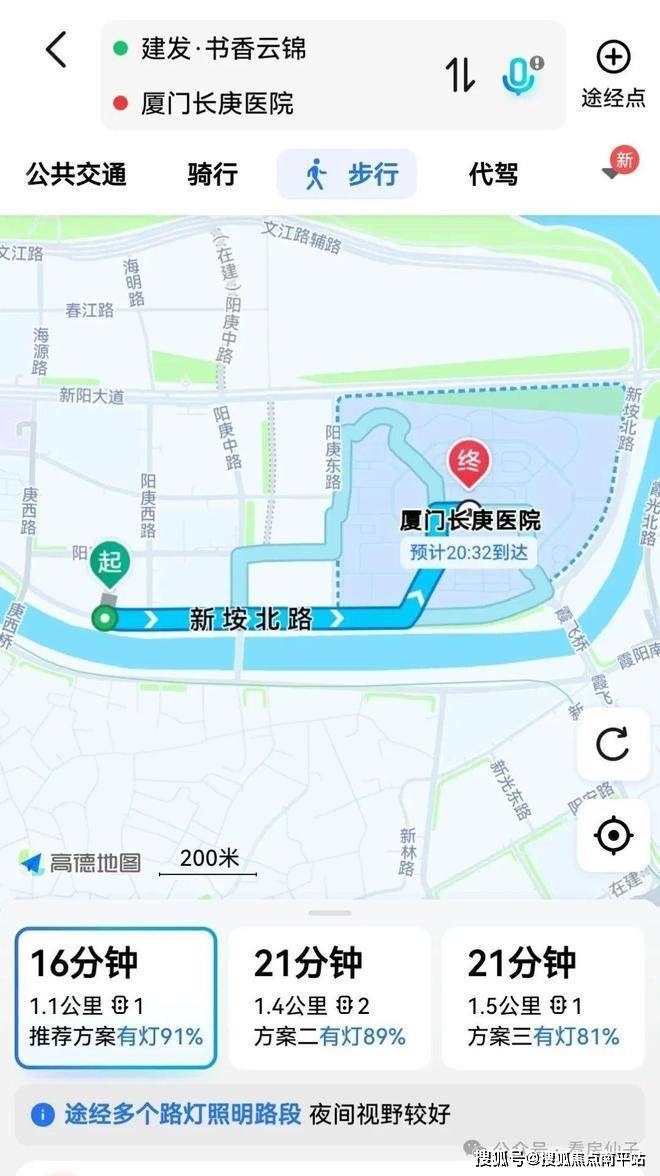The height and width of the screenshot is (1176, 660).
Task: Activate voice input microphone
Action: click(518, 75)
